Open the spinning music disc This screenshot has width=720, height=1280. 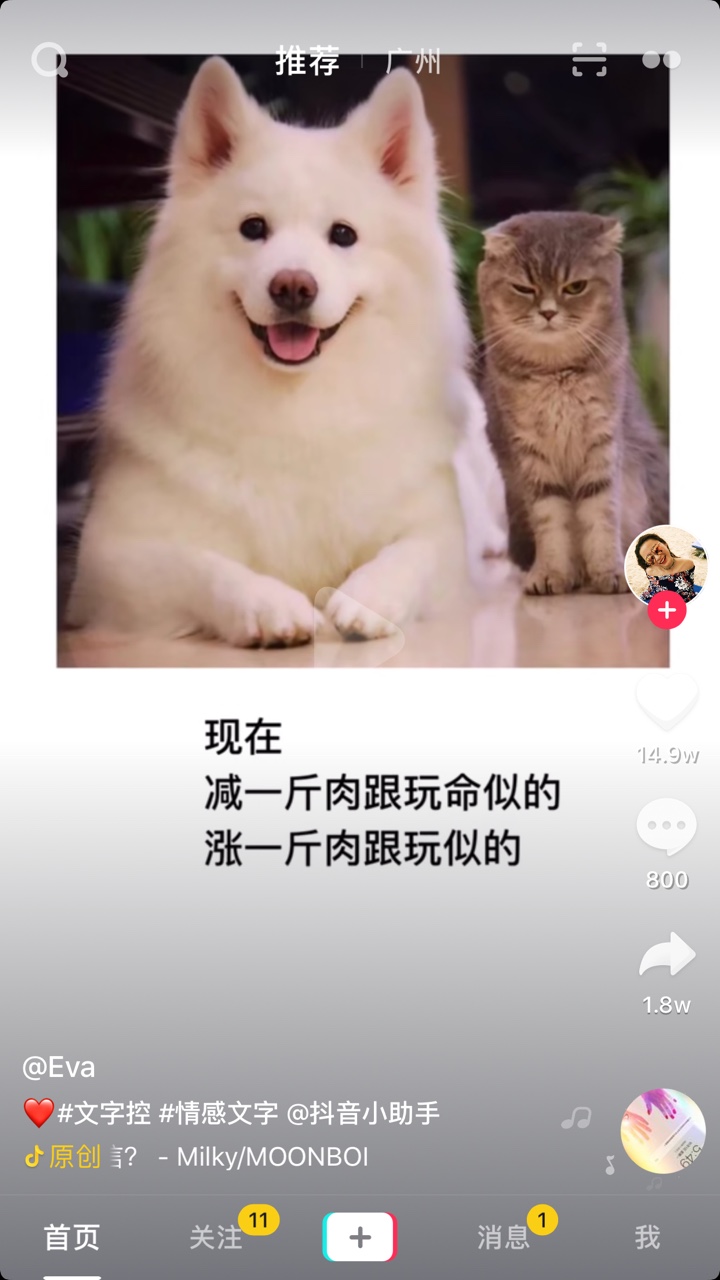[663, 1131]
